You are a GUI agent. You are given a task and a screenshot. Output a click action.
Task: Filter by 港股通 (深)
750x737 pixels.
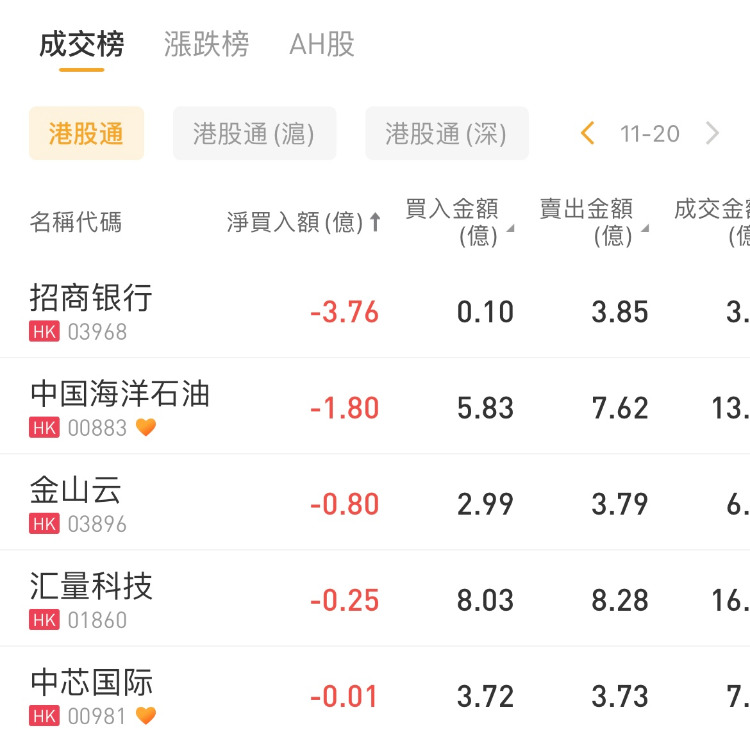(446, 134)
